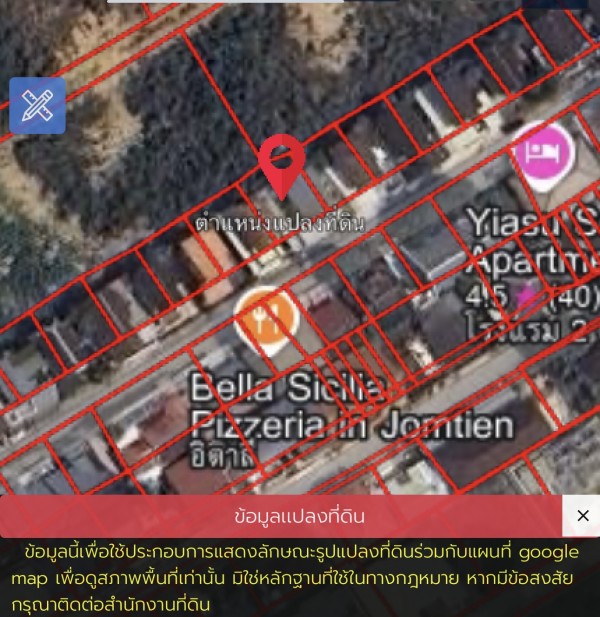600x617 pixels.
Task: Open the pencil and ruler measuring tool
Action: 37,106
